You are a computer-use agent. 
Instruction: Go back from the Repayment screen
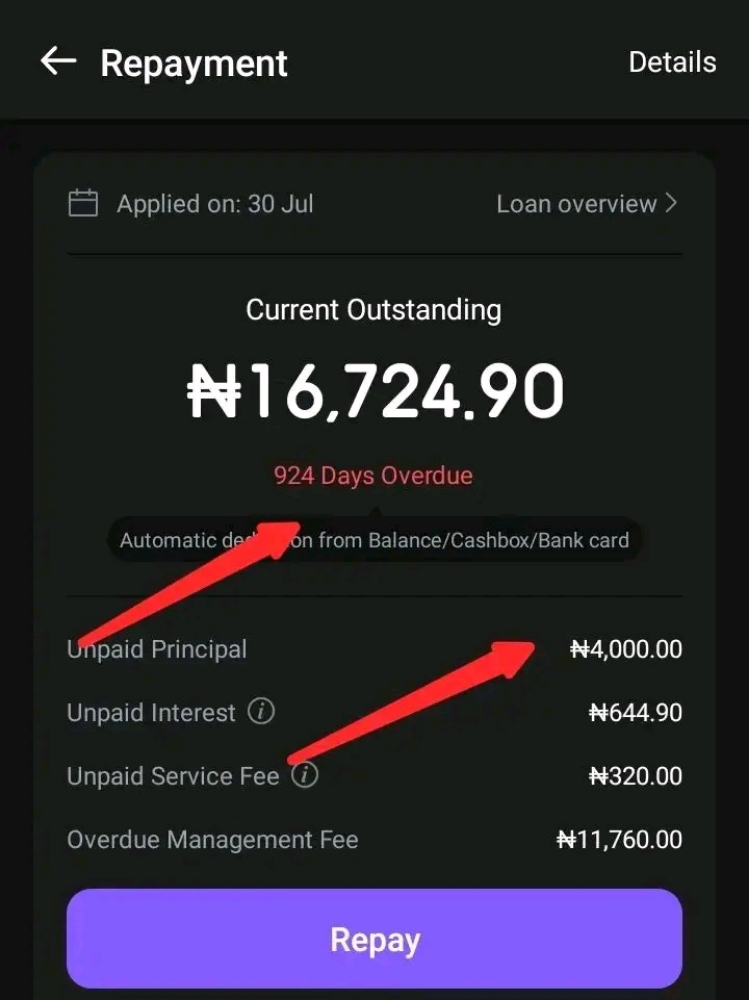[58, 62]
